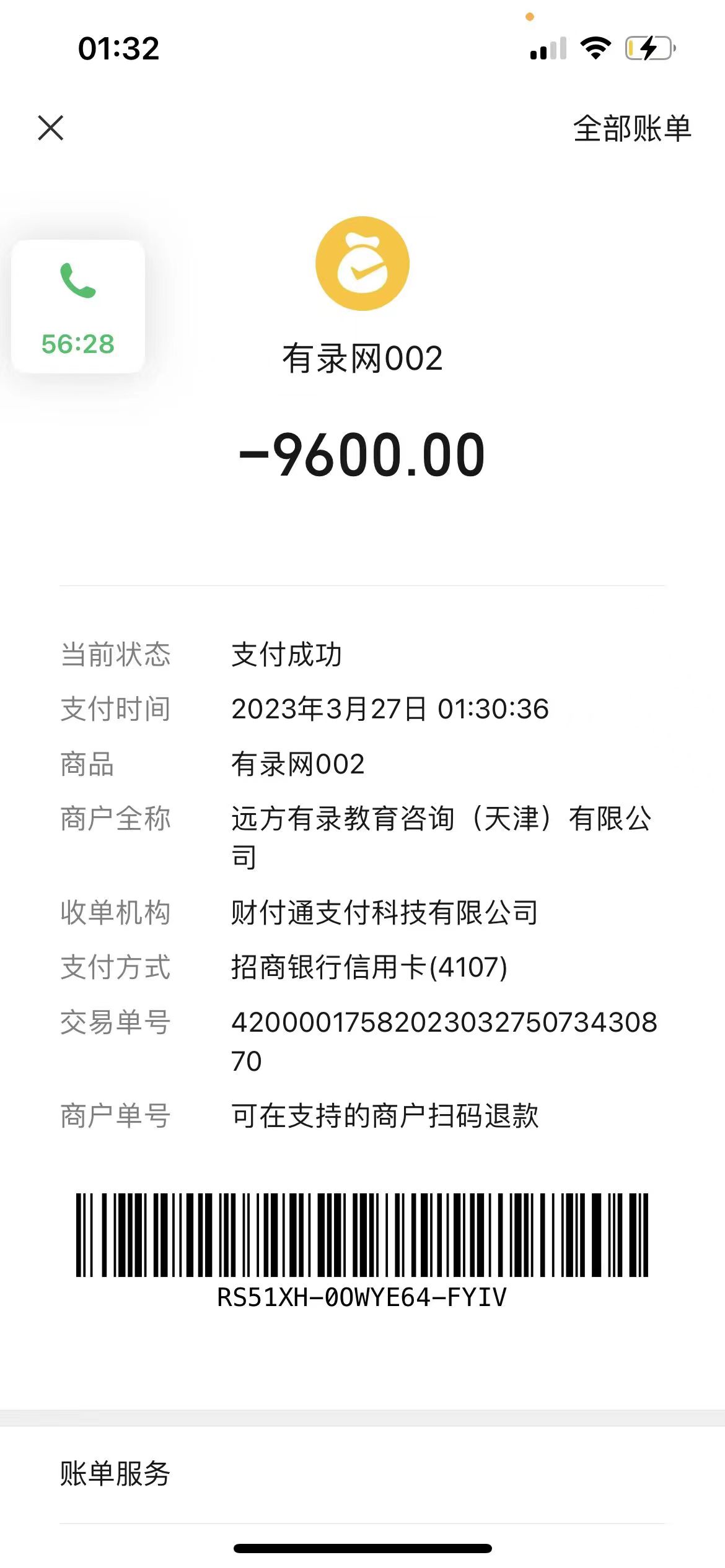Close the payment detail page
The height and width of the screenshot is (1568, 725).
pos(51,128)
